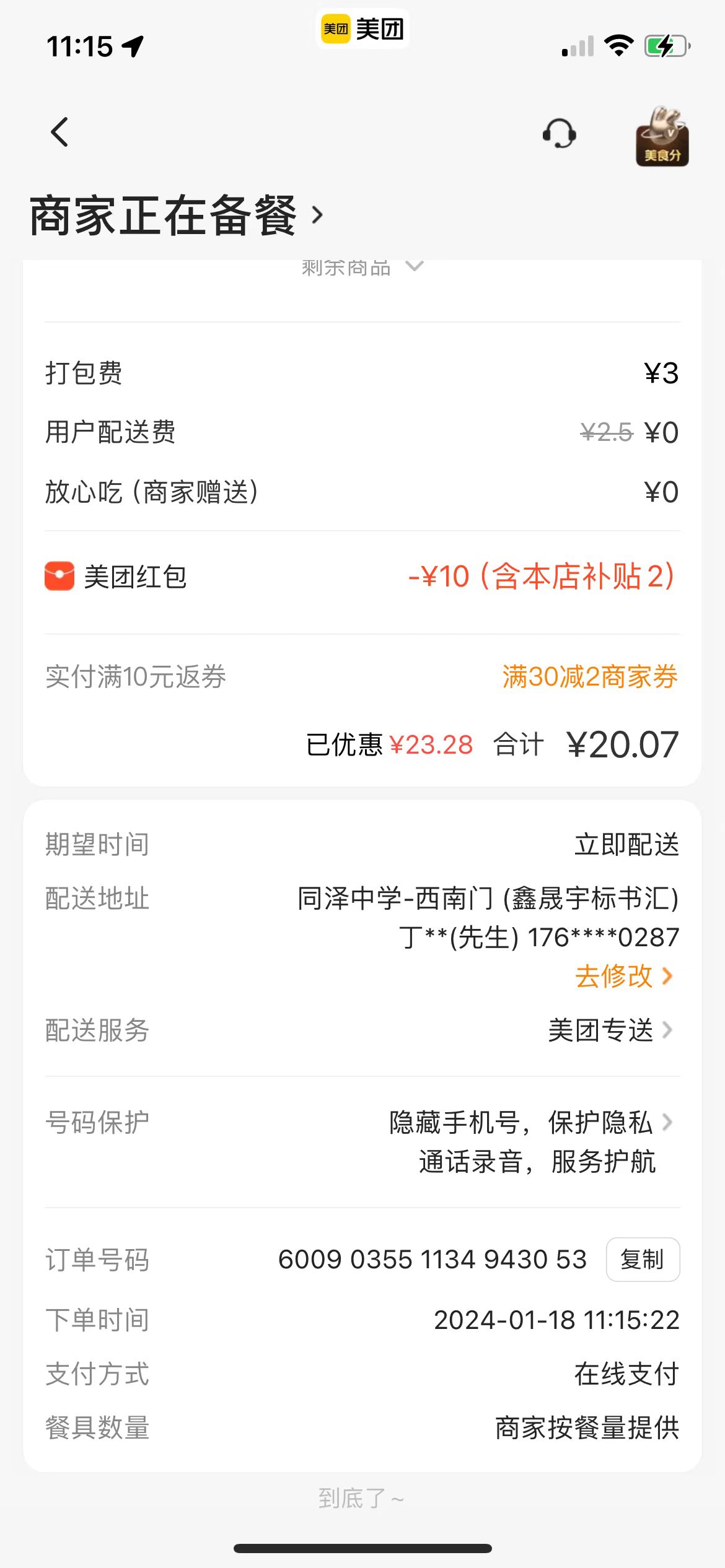Copy the order number with 复制
The width and height of the screenshot is (725, 1568).
pos(642,1260)
